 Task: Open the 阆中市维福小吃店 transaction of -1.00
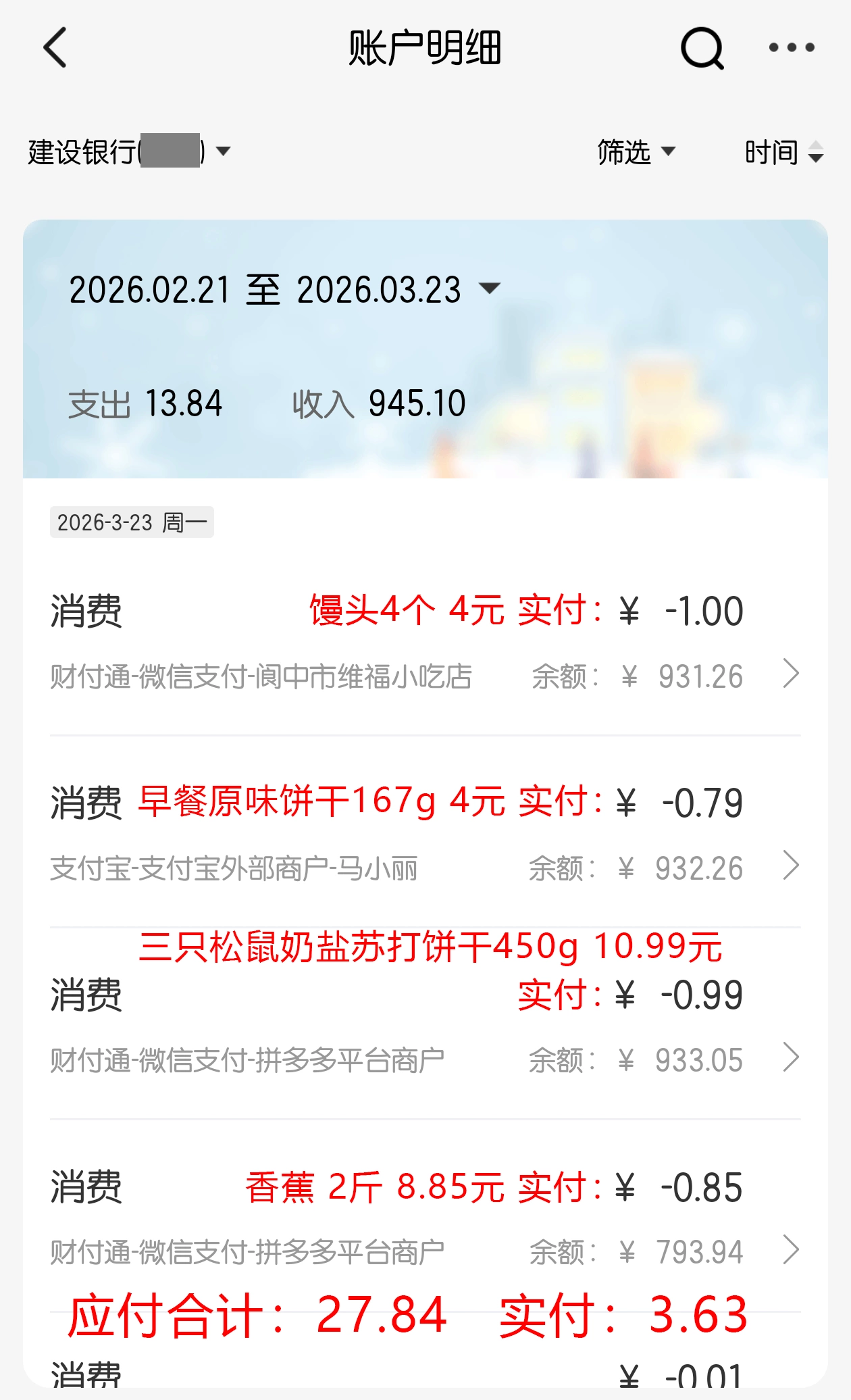tap(425, 645)
